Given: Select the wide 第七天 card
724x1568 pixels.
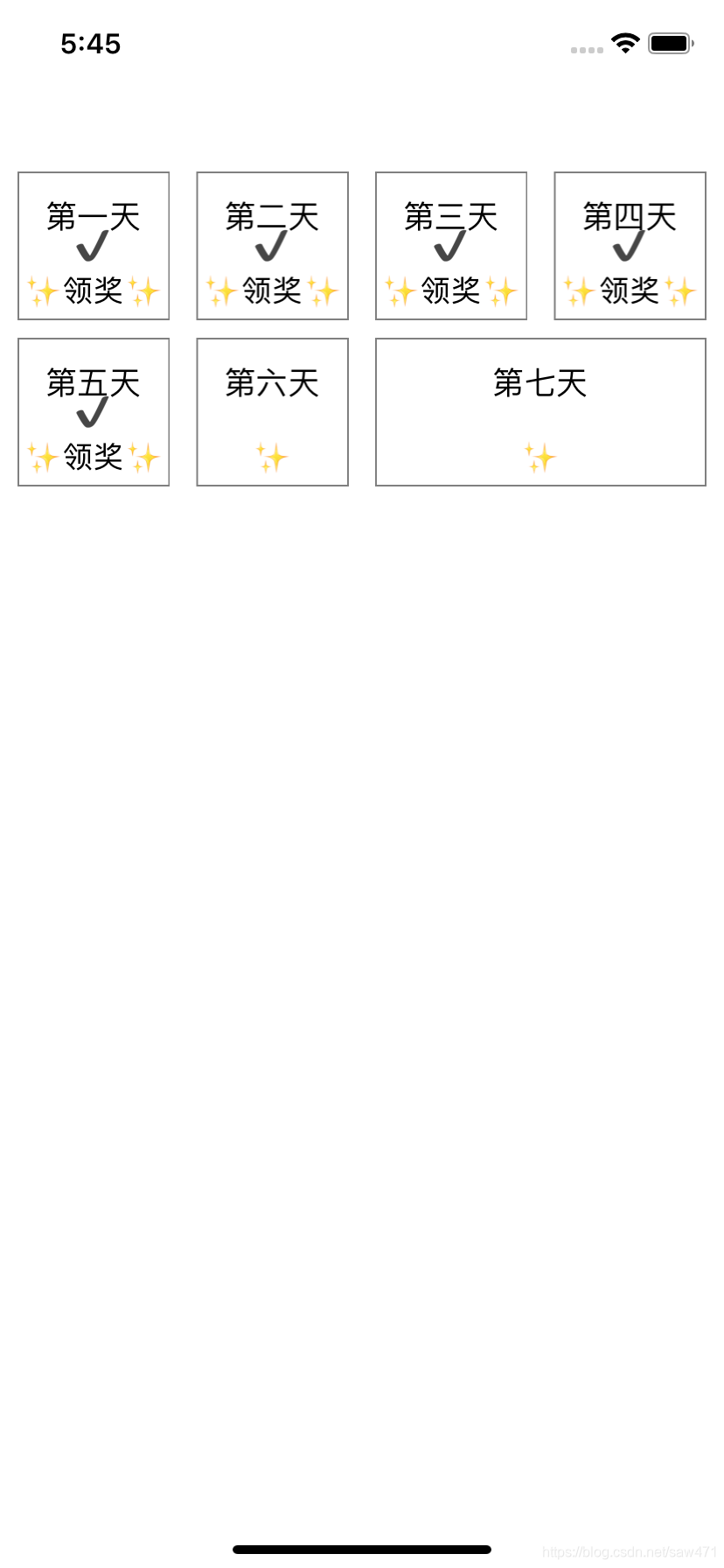Looking at the screenshot, I should (x=540, y=412).
